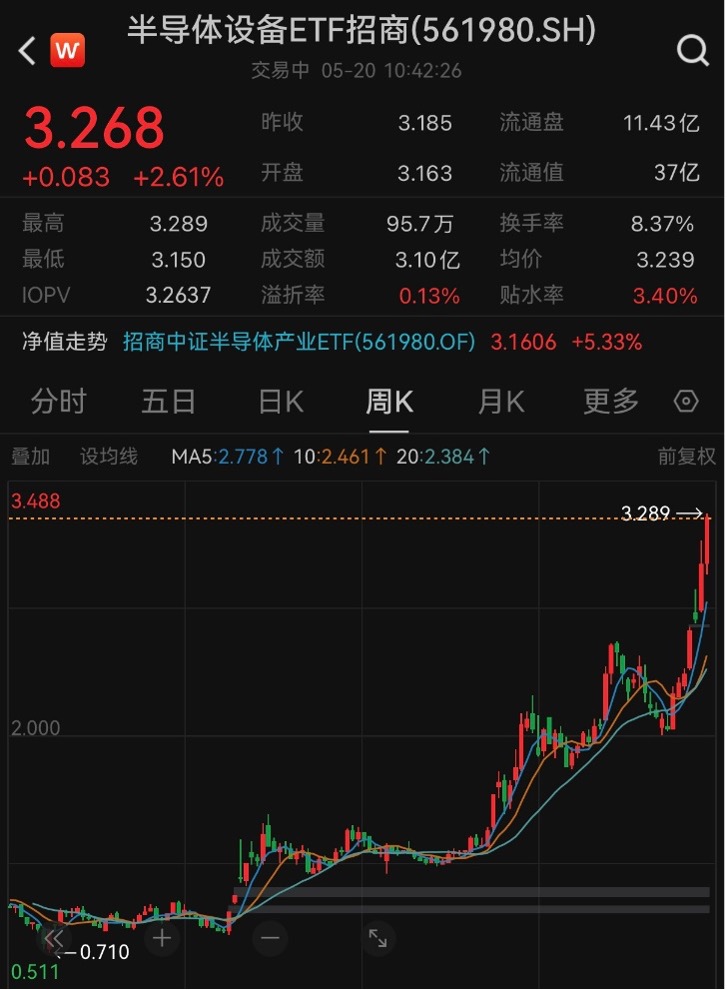The image size is (727, 990).
Task: Select the 日K chart tab
Action: 280,402
